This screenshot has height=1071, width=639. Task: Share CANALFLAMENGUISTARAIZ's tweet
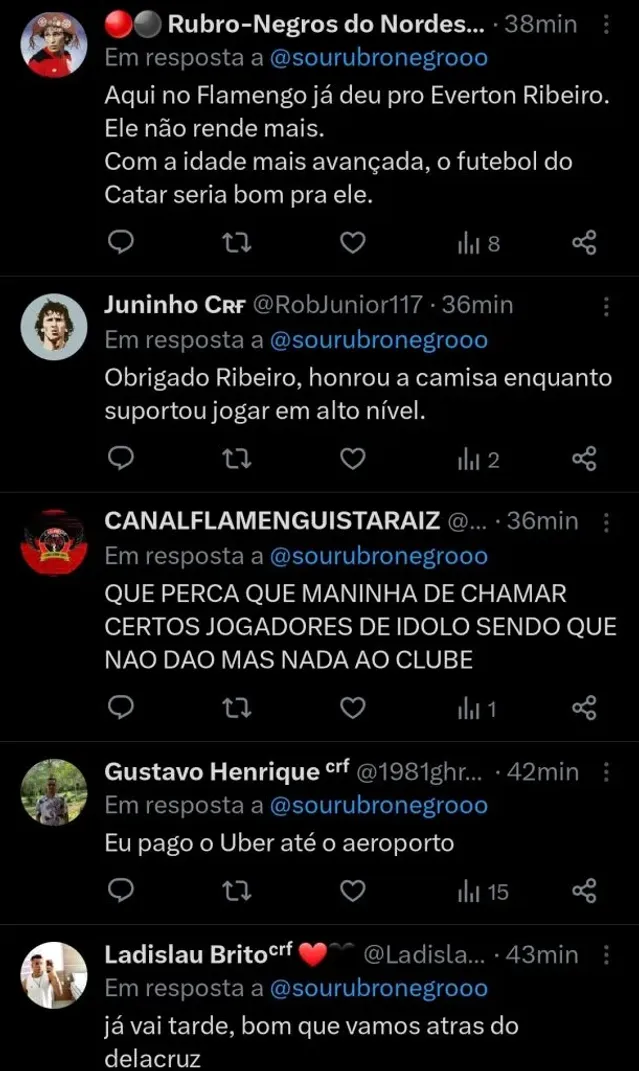point(584,708)
